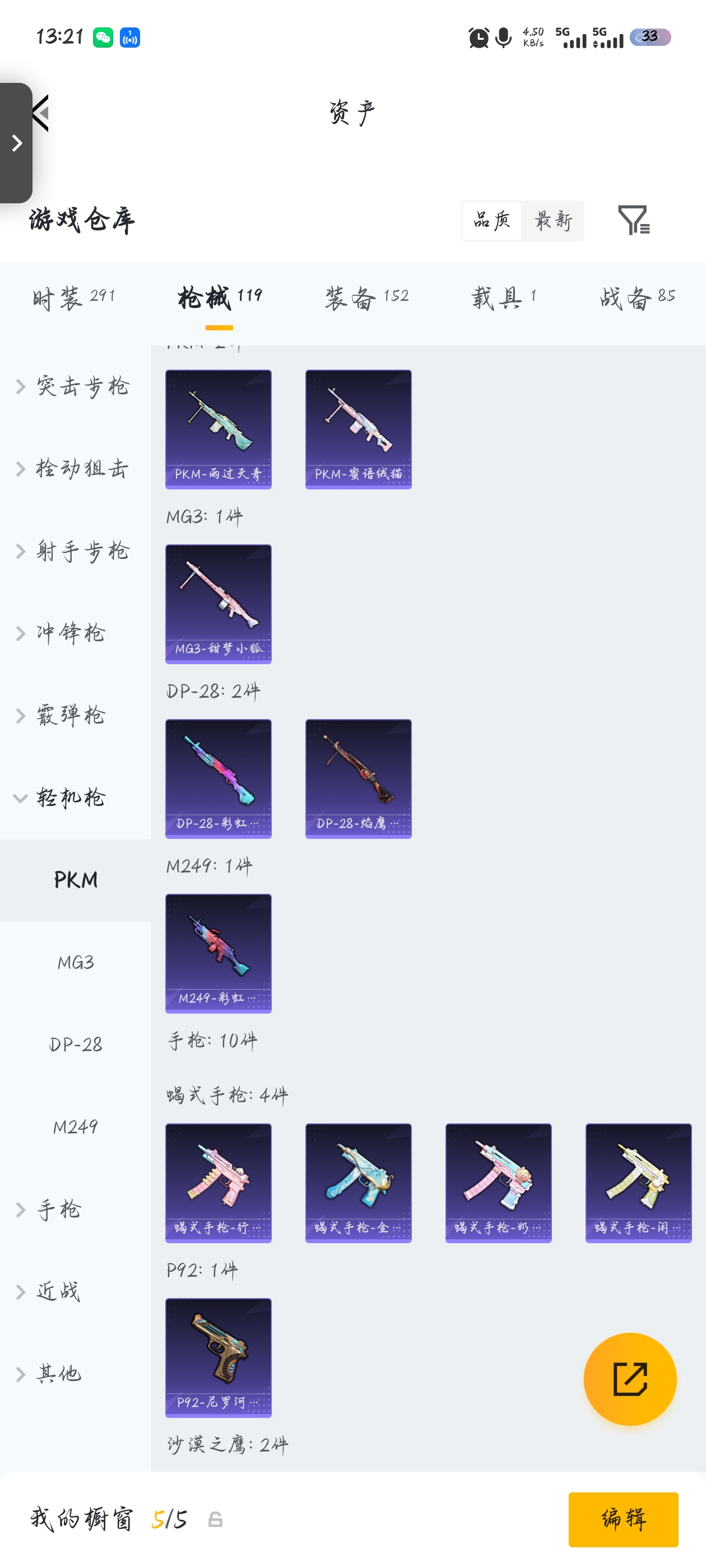Viewport: 706px width, 1568px height.
Task: Open the P92-尼罗河 pistol skin
Action: point(218,1357)
